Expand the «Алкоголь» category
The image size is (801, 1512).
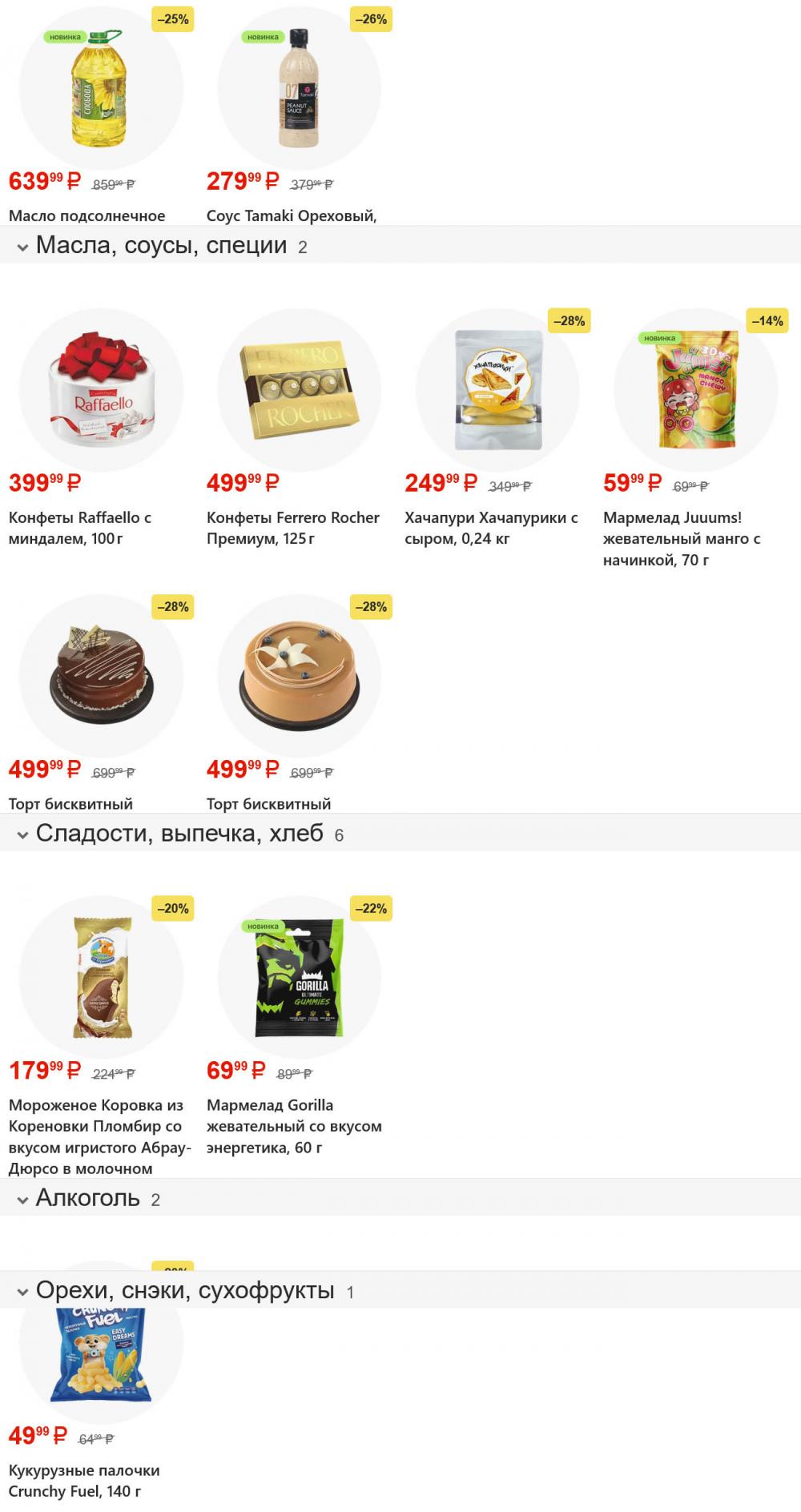coord(22,1199)
